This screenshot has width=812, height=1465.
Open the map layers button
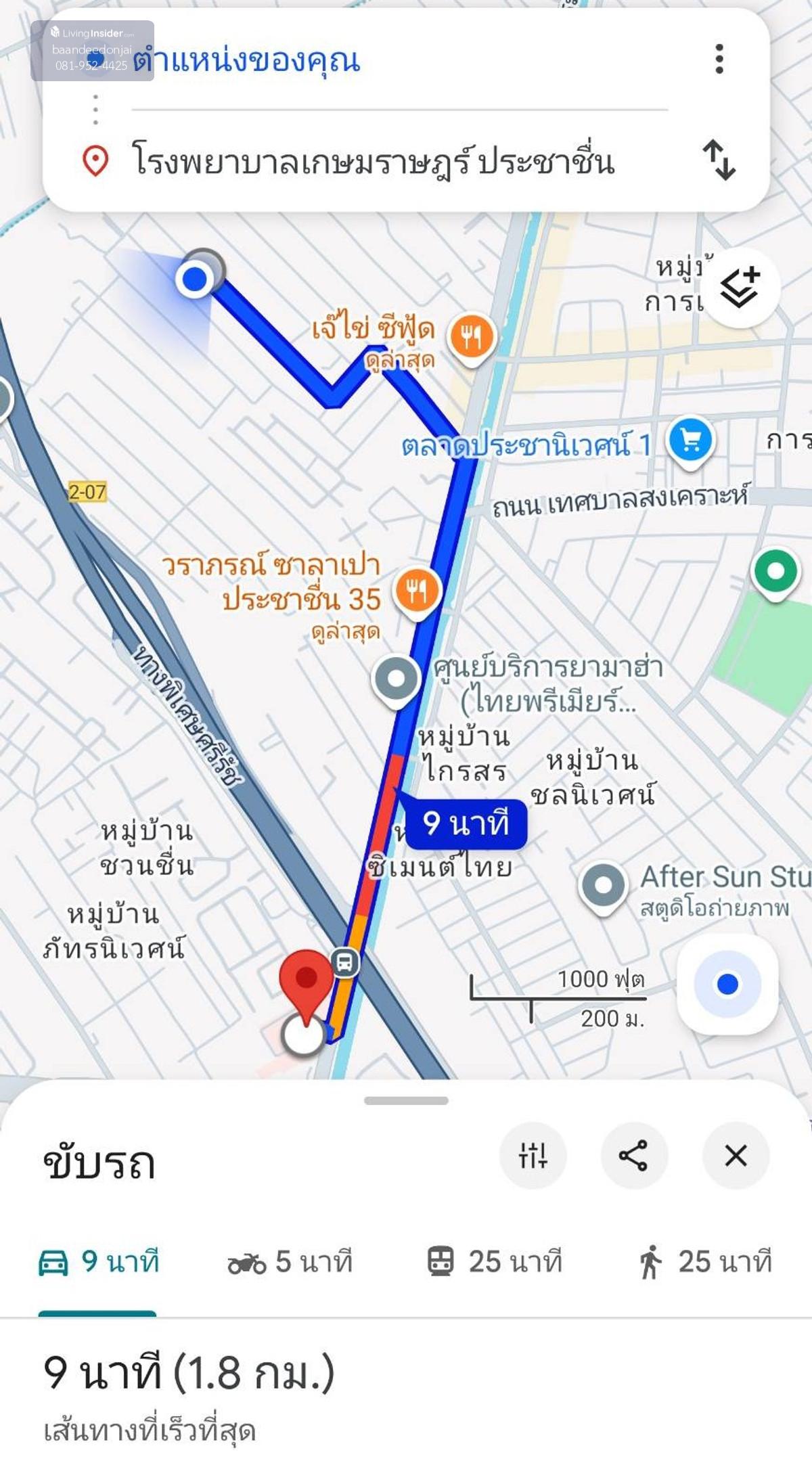pos(740,288)
